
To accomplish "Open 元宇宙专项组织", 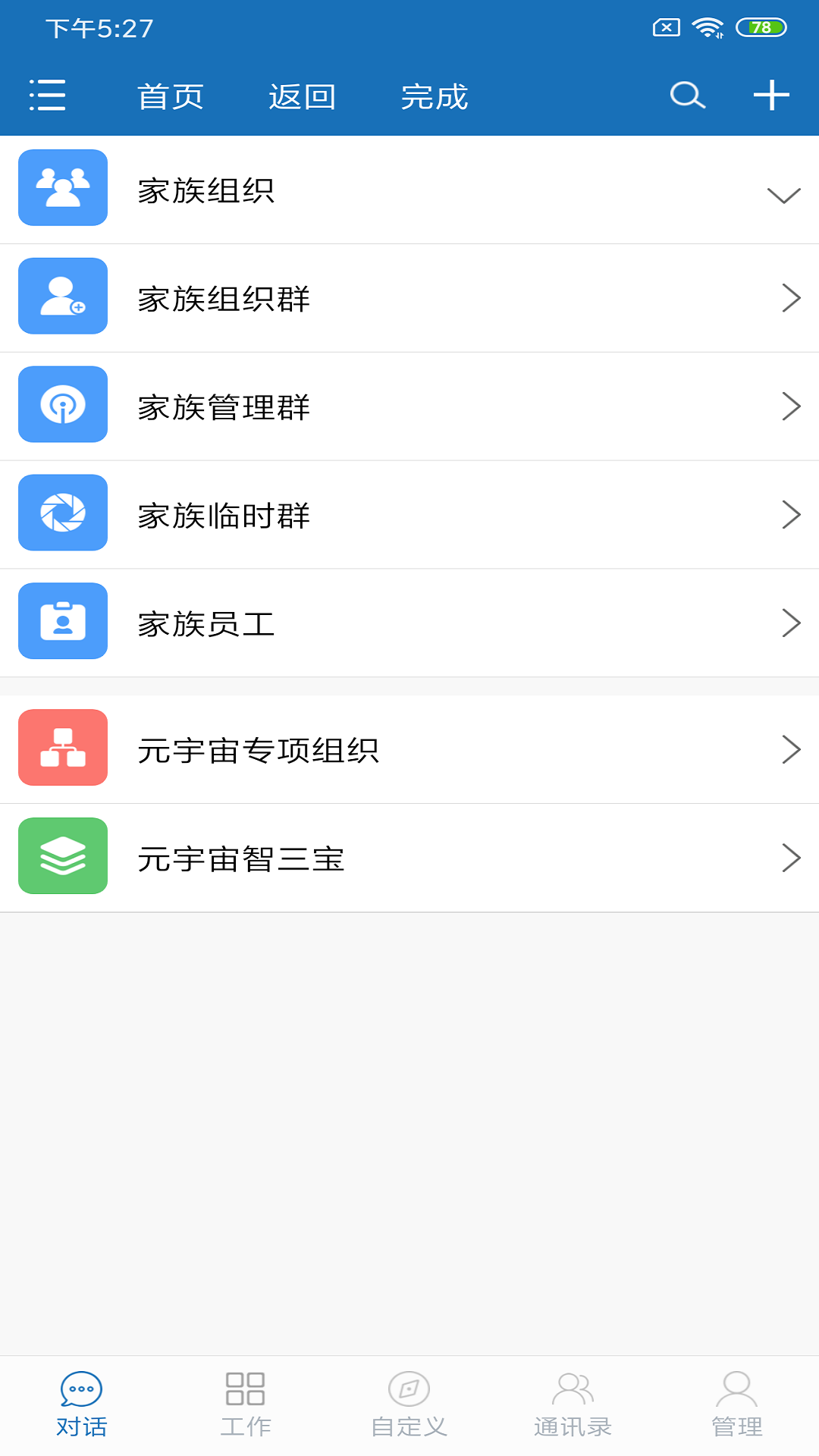I will click(x=409, y=749).
